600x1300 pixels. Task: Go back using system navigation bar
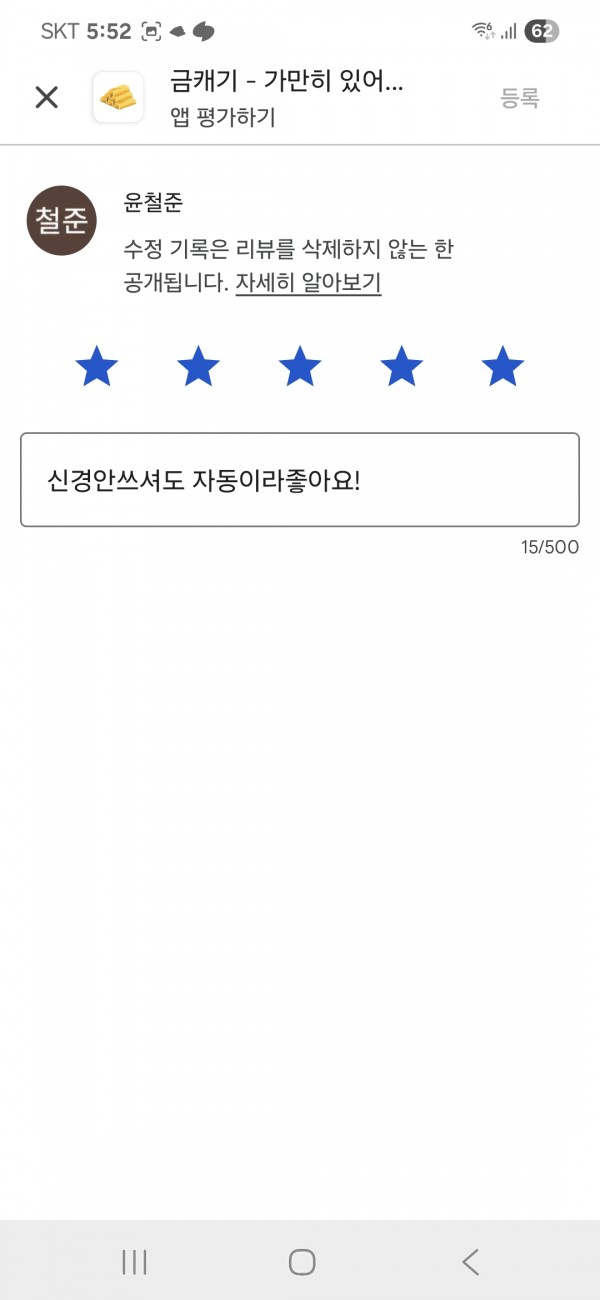(x=470, y=1262)
